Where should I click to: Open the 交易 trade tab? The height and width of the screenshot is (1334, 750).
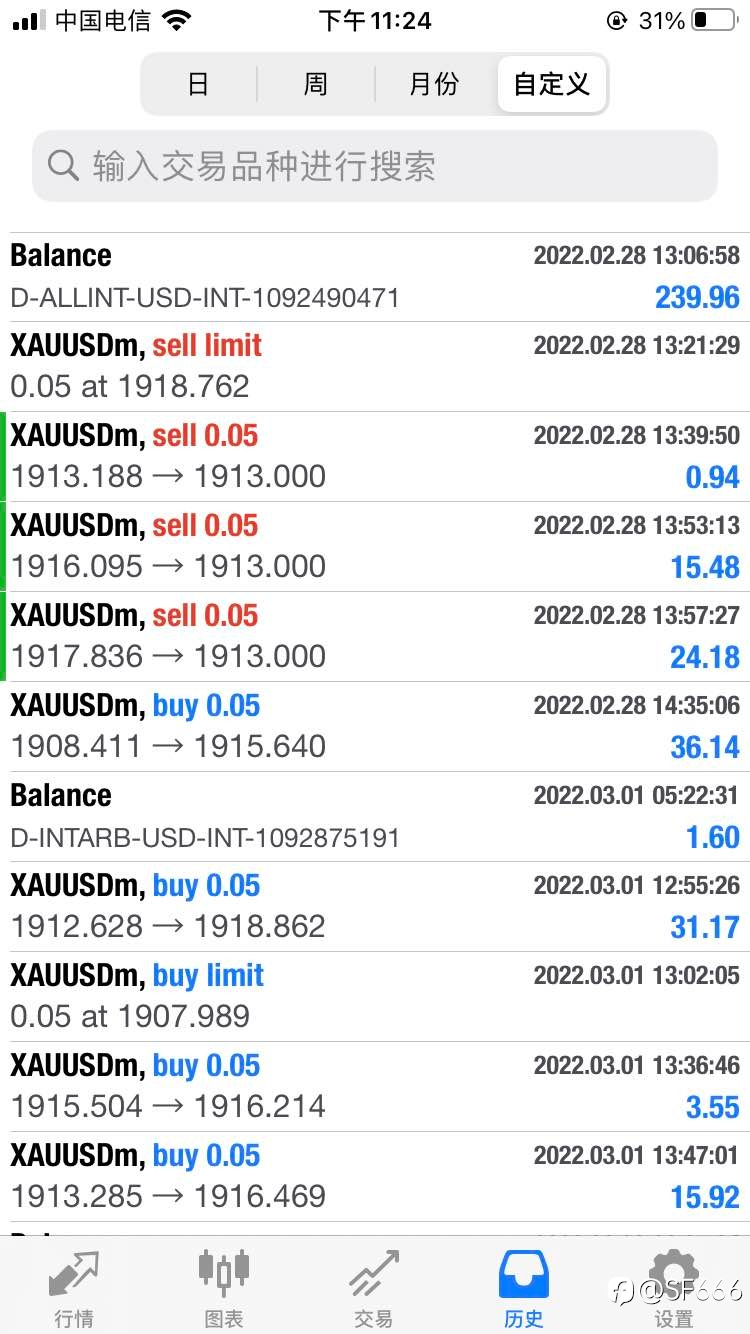(x=374, y=1287)
